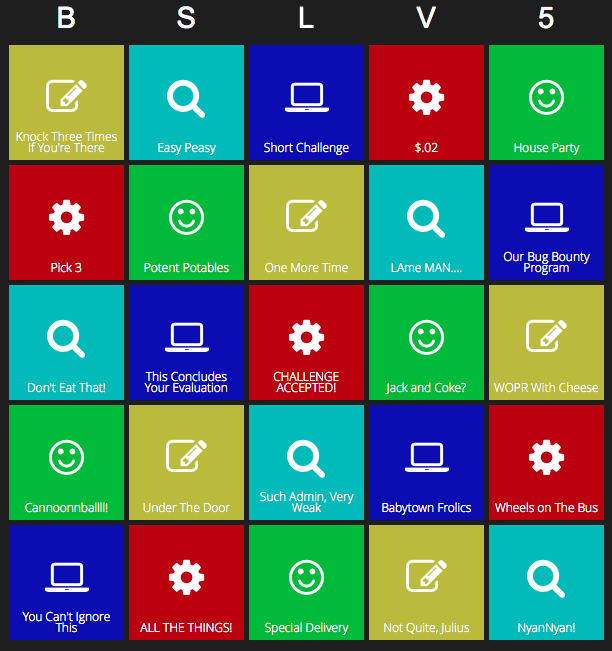Open the Our Bug Bounty Program tile
The width and height of the screenshot is (612, 651).
(x=546, y=222)
